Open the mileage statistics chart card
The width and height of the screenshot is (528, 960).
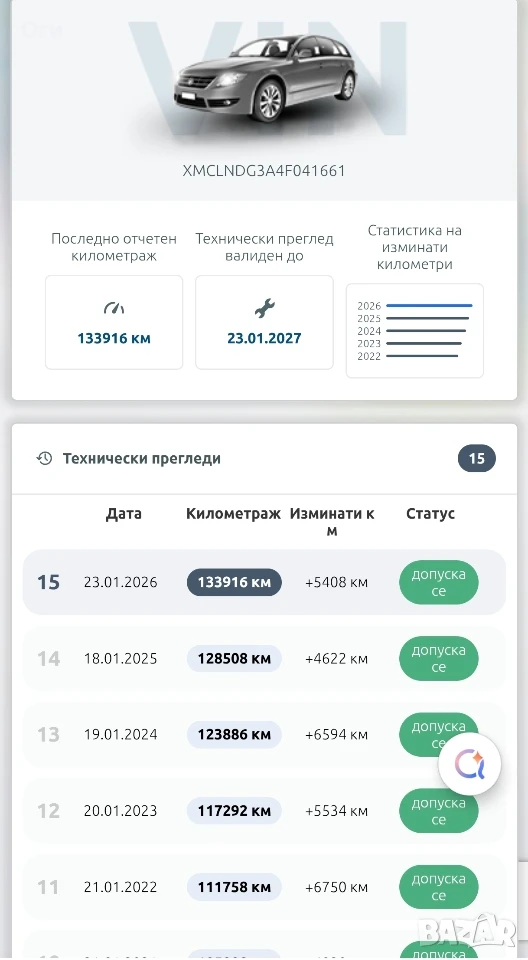click(x=415, y=331)
